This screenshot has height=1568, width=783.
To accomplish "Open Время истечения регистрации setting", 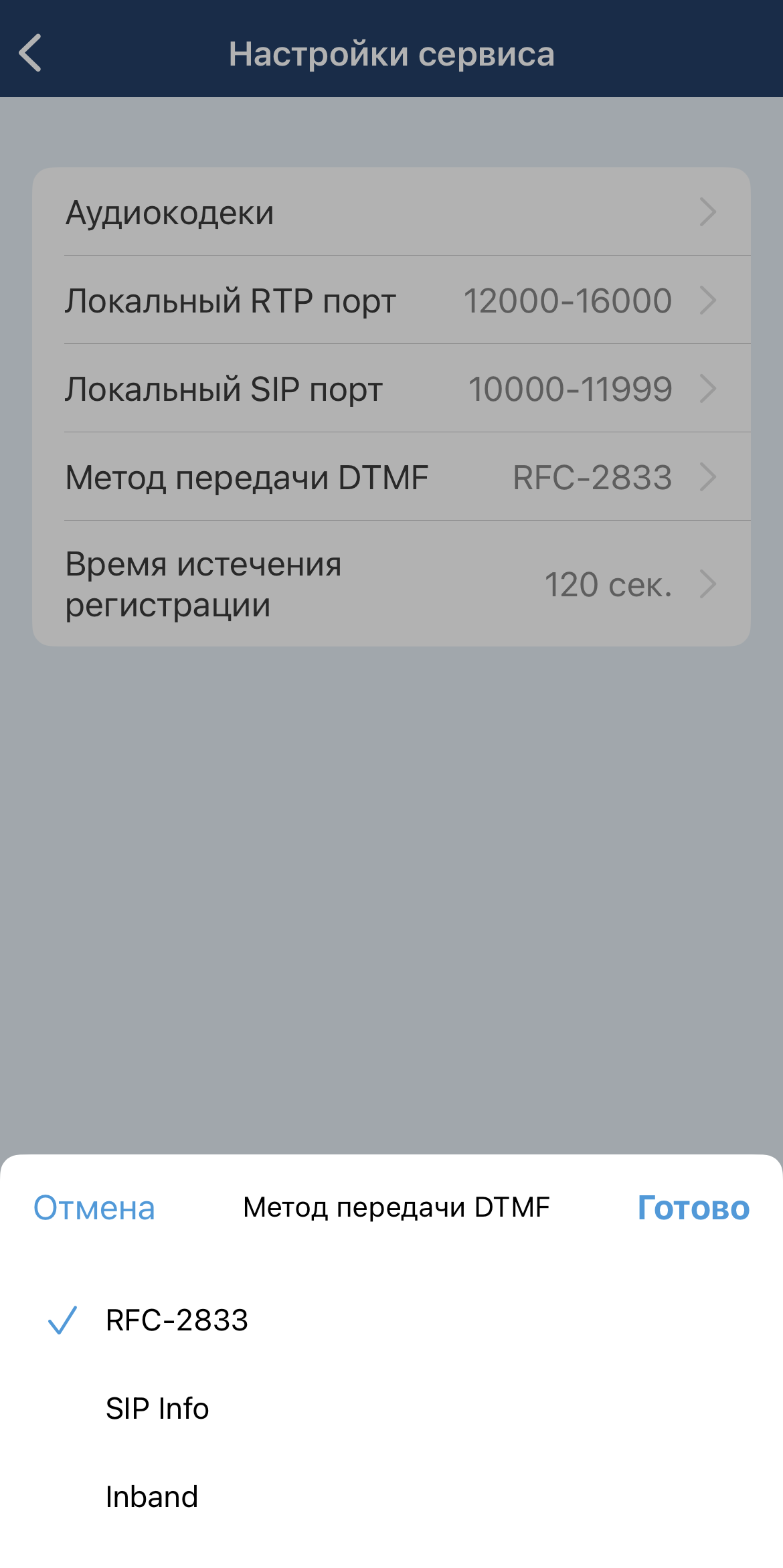I will [391, 584].
